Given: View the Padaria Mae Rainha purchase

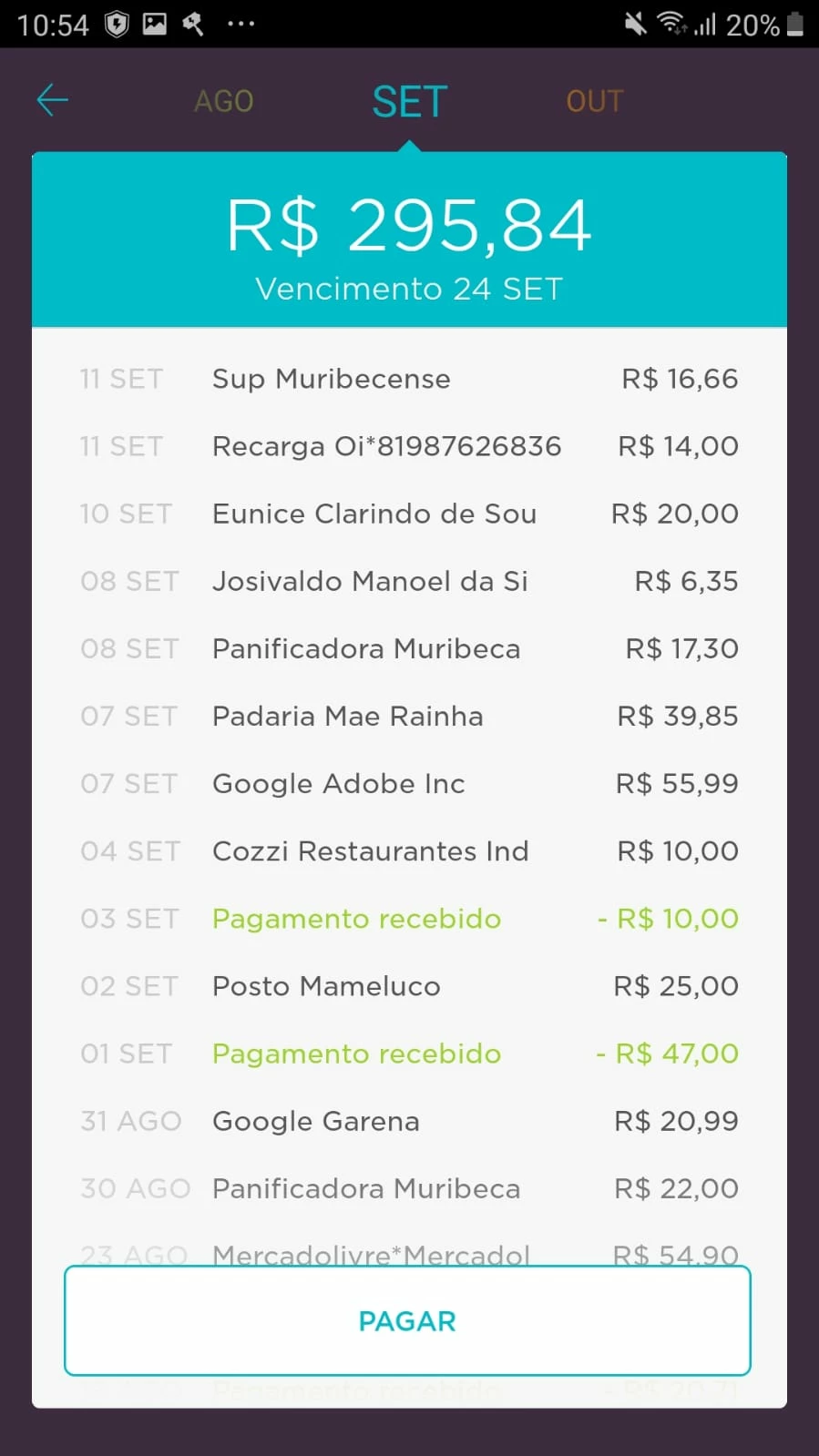Looking at the screenshot, I should click(x=409, y=716).
